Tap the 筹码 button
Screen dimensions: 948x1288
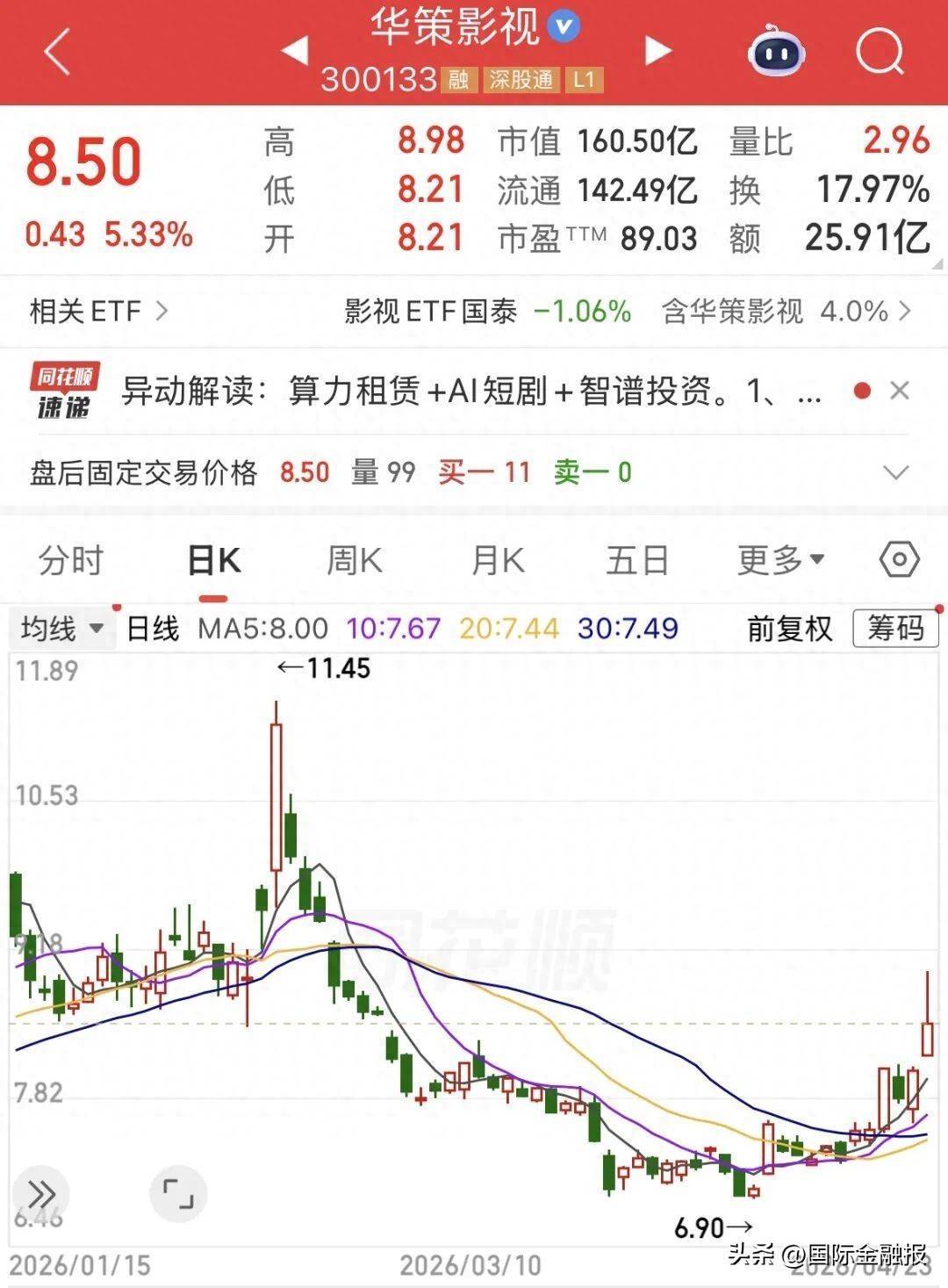pyautogui.click(x=894, y=629)
